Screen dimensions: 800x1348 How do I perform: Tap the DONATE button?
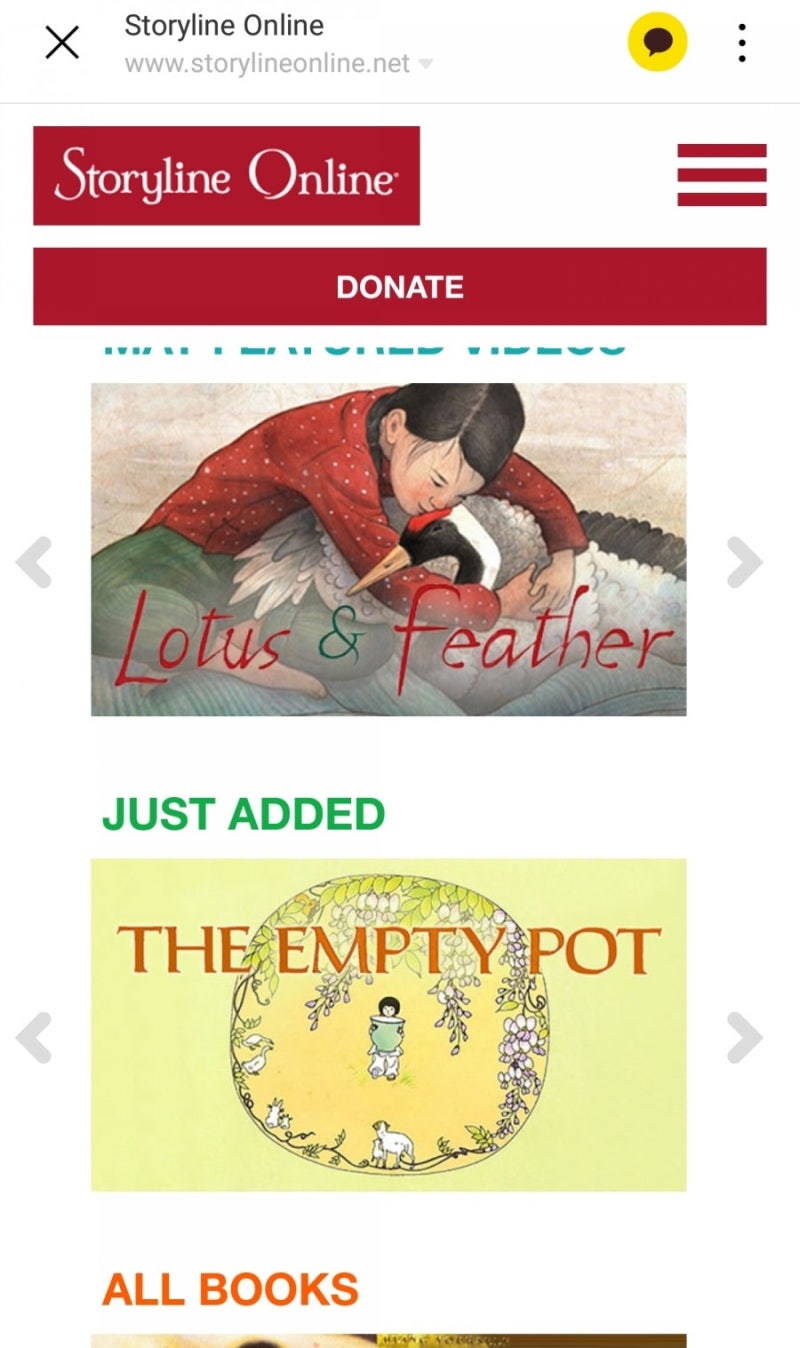coord(400,287)
